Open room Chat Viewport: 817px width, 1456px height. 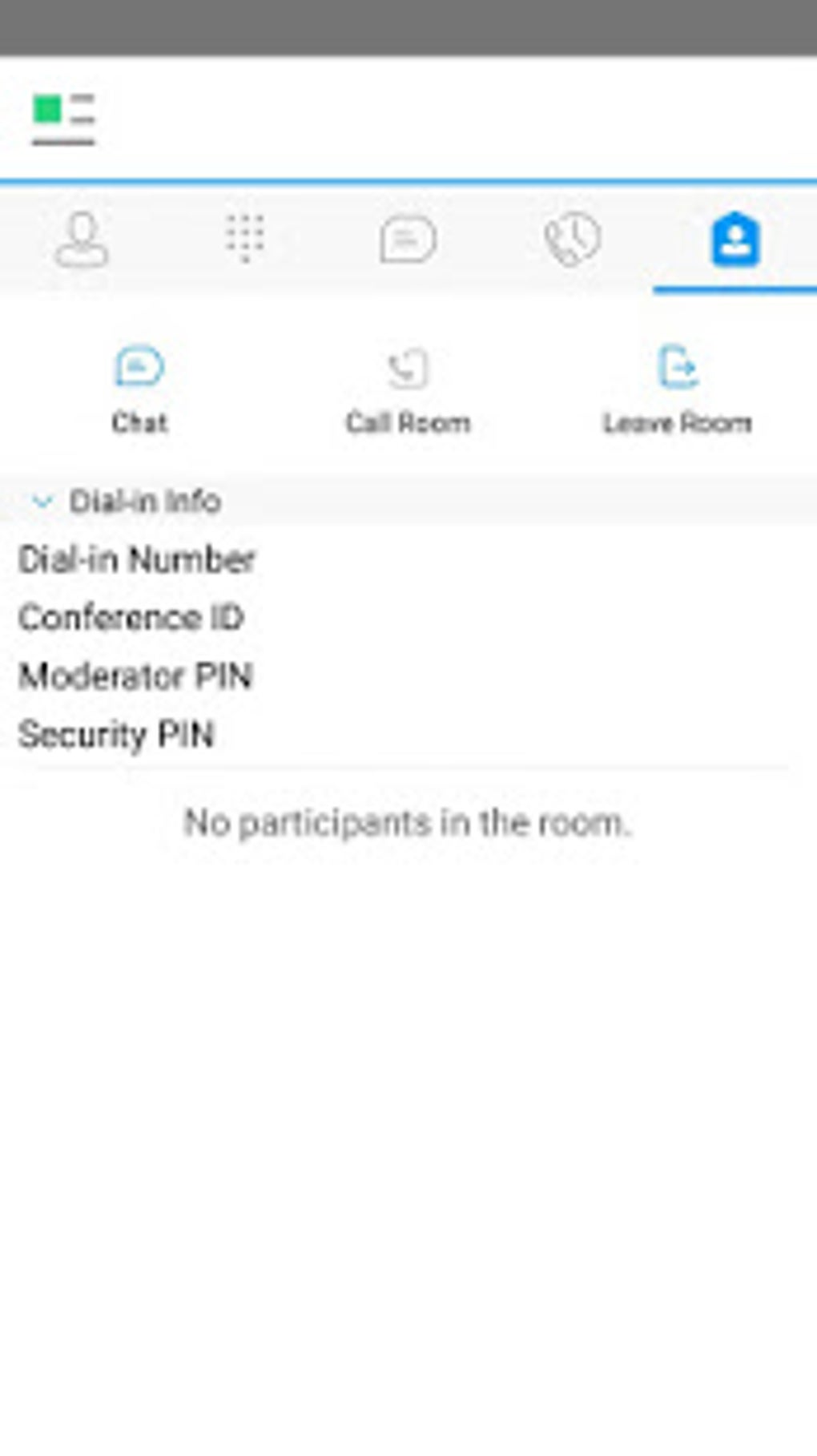point(139,389)
